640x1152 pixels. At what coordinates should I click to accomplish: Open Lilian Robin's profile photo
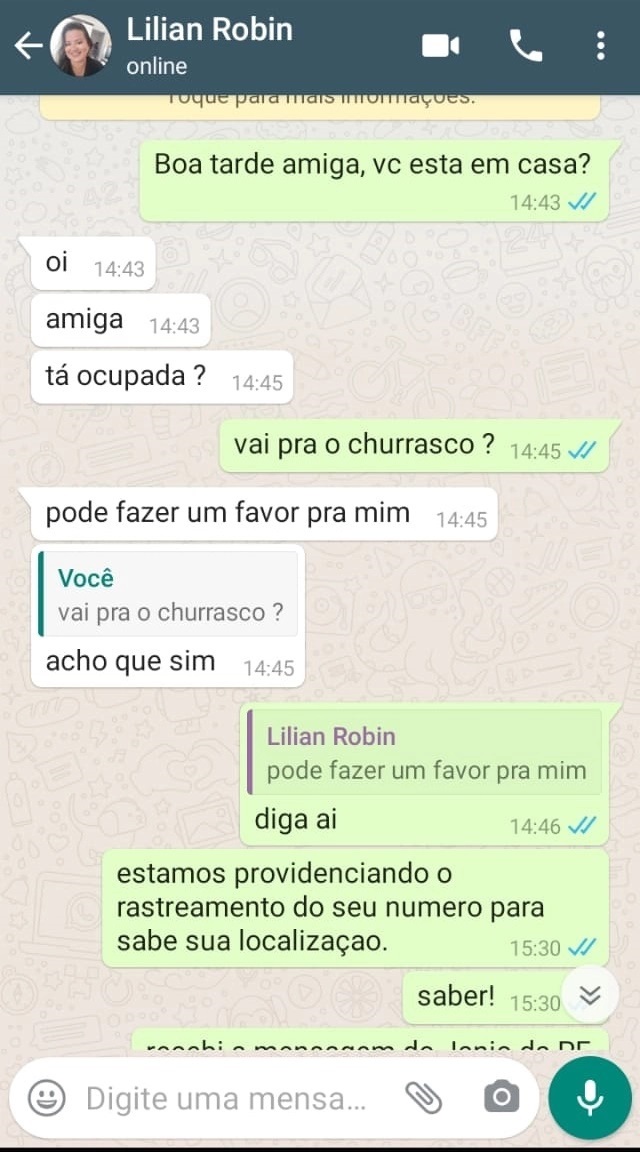pos(81,46)
